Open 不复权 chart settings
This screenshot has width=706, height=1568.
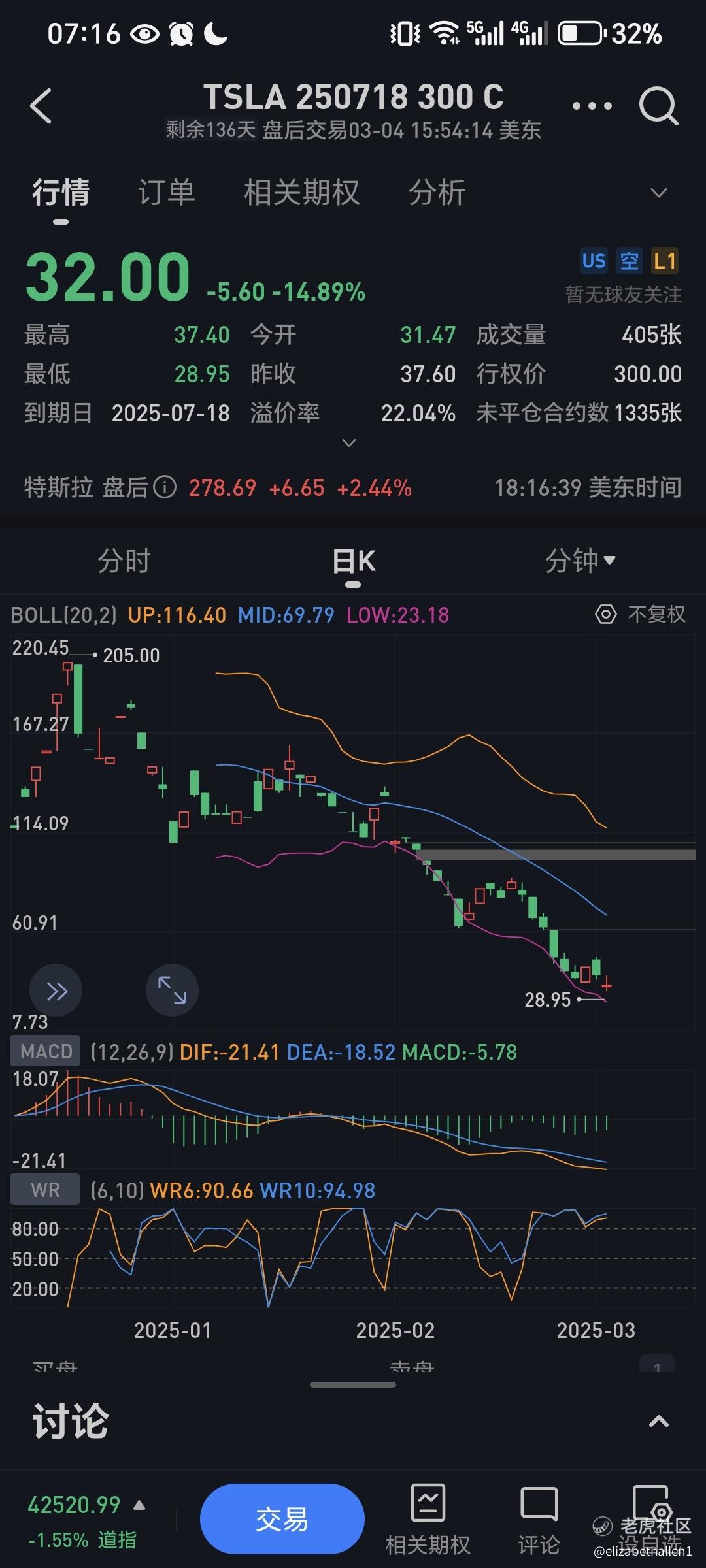[641, 614]
